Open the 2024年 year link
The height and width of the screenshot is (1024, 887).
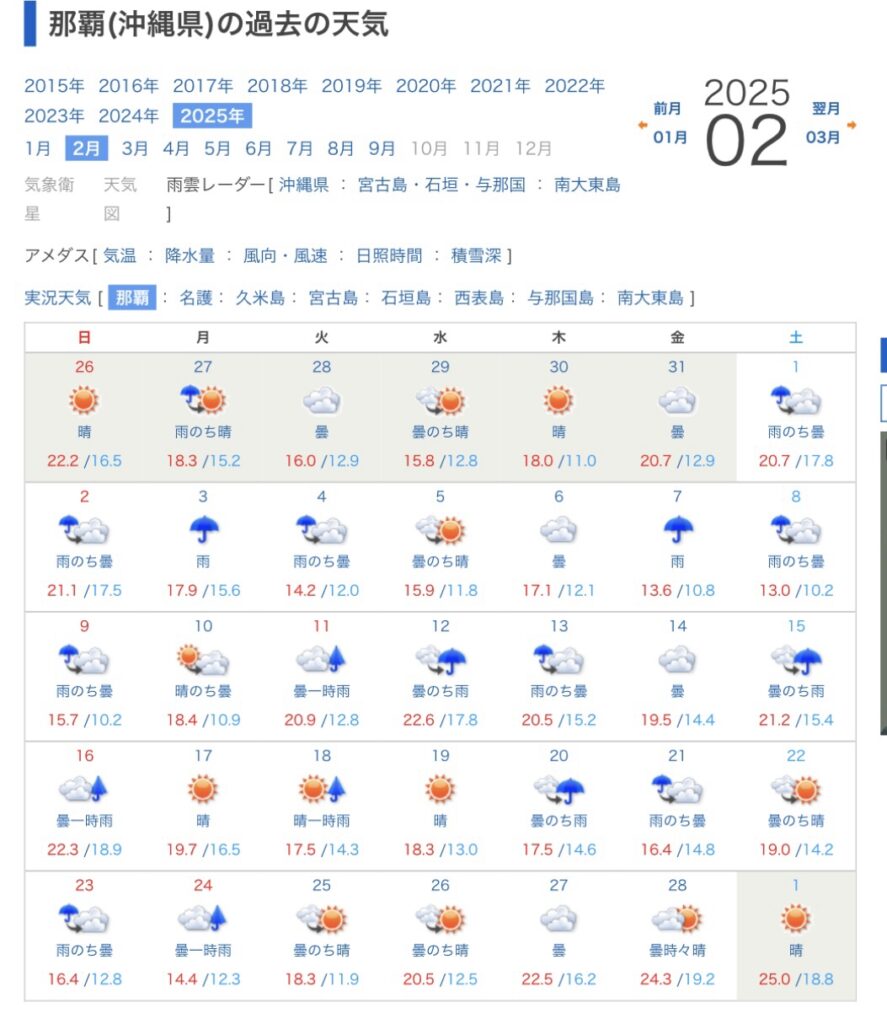pyautogui.click(x=128, y=116)
